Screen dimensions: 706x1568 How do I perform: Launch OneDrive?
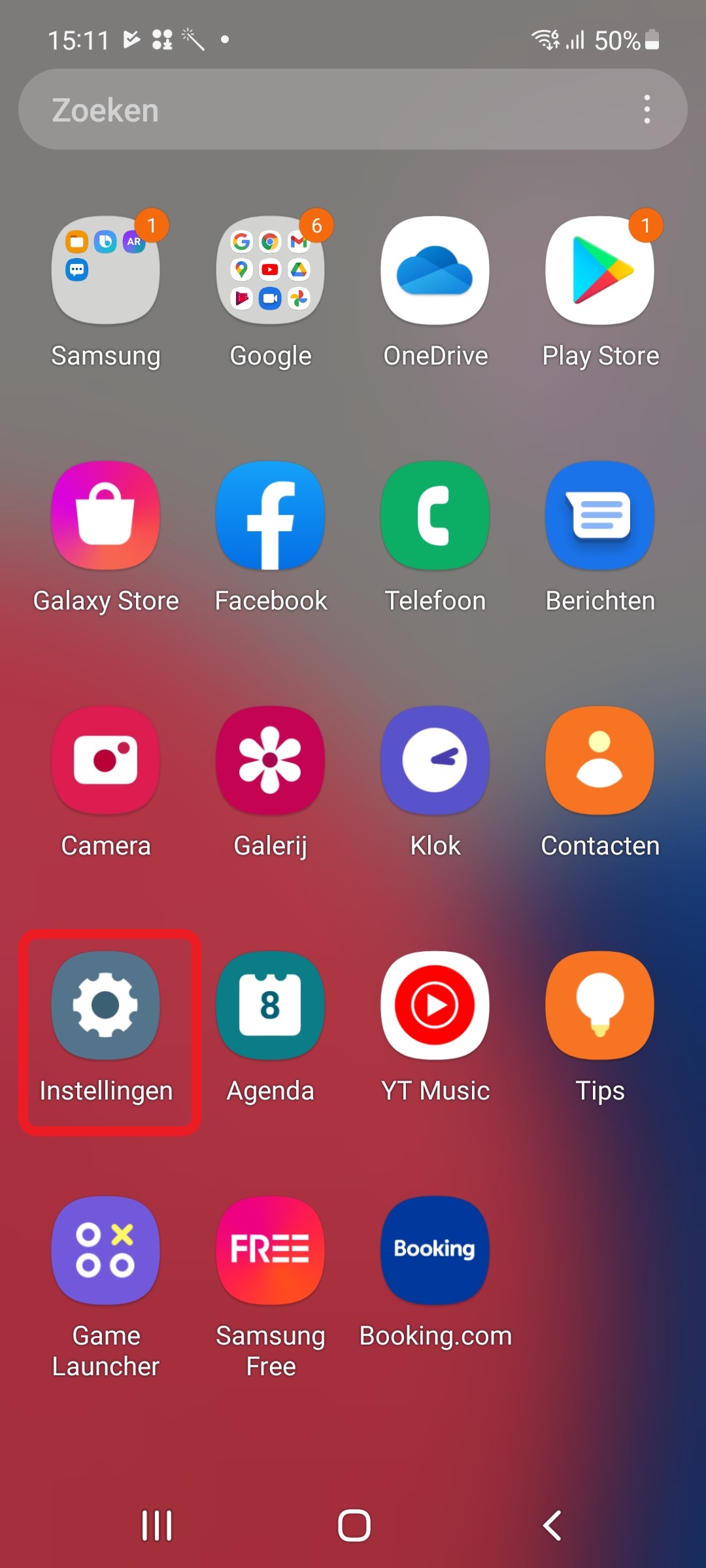click(435, 270)
